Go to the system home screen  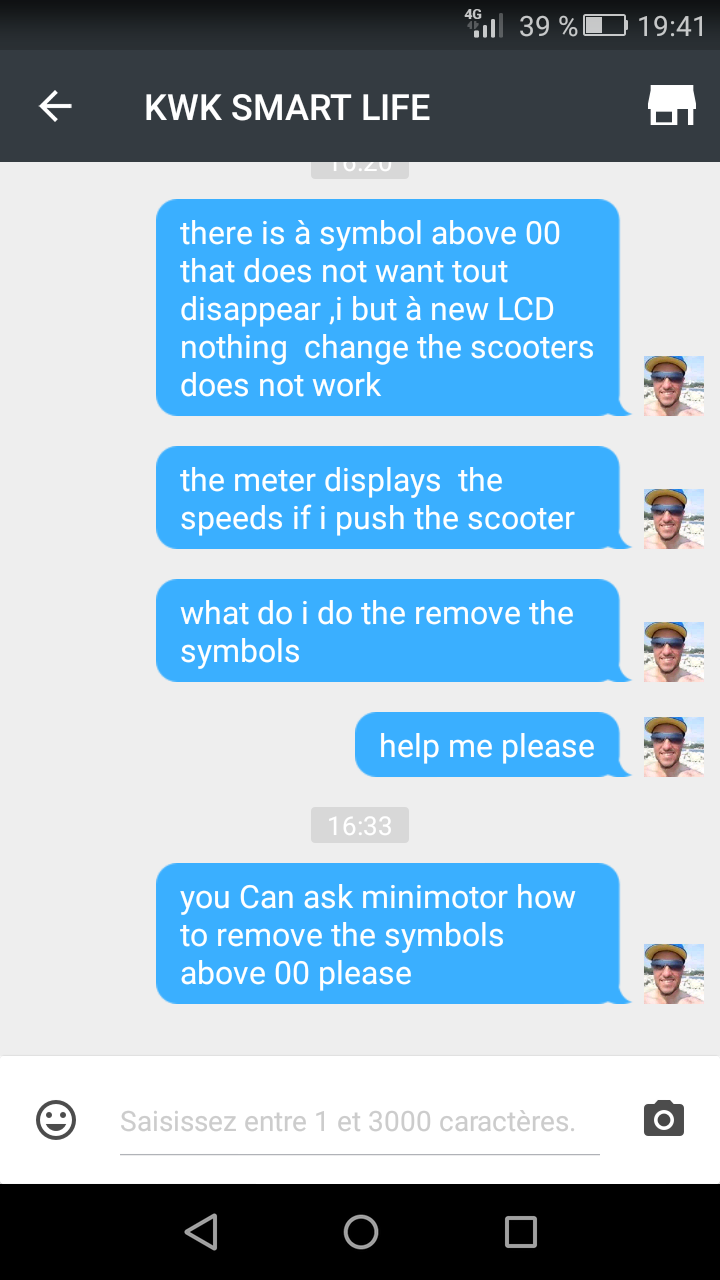click(360, 1232)
